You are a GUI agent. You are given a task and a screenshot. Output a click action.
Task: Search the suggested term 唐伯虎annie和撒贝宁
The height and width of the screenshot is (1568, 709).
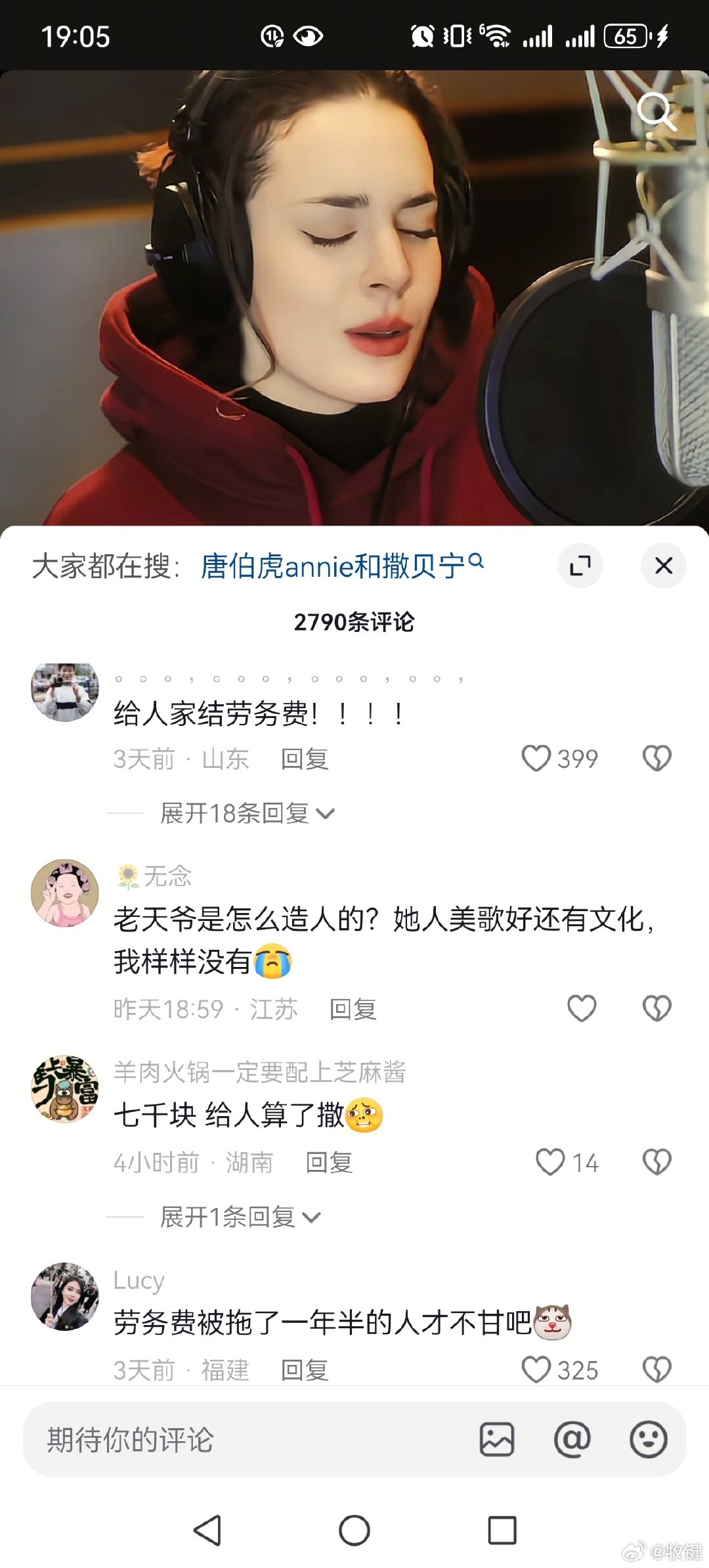point(341,566)
